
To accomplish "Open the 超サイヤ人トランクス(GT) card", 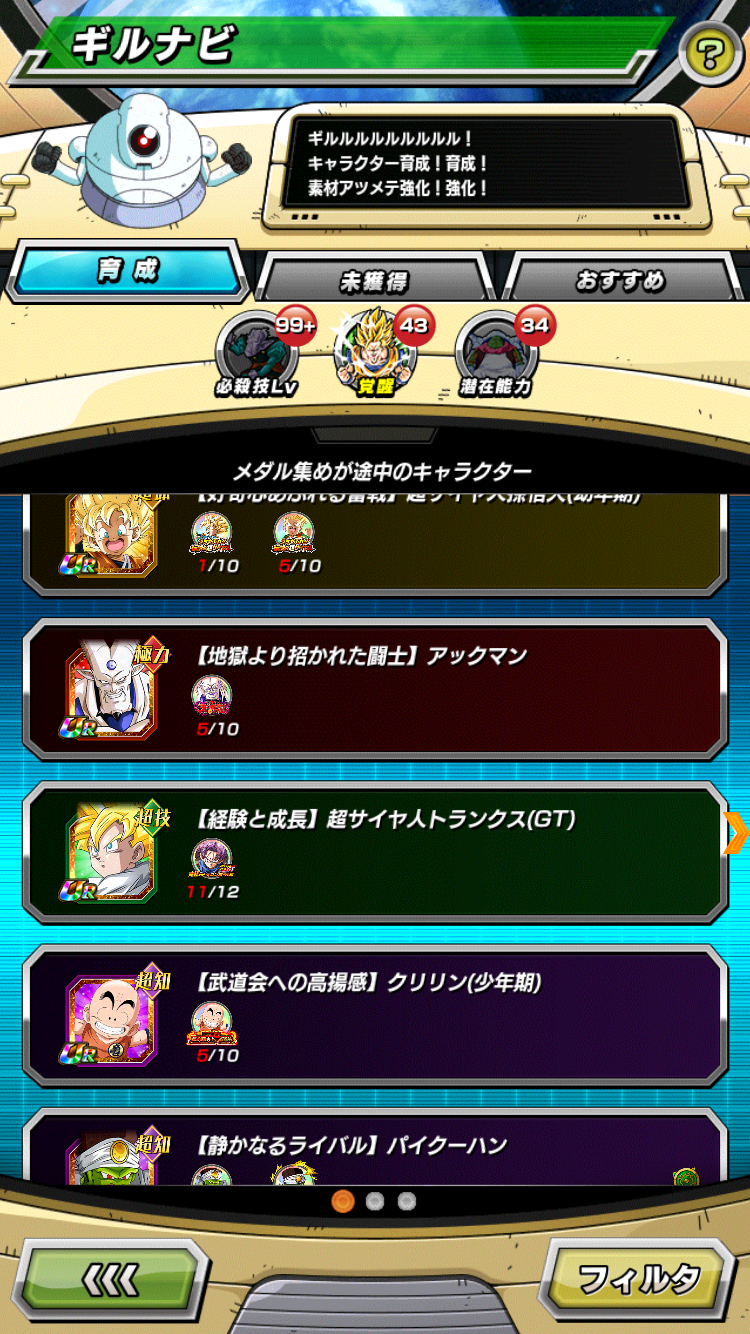I will [x=375, y=852].
